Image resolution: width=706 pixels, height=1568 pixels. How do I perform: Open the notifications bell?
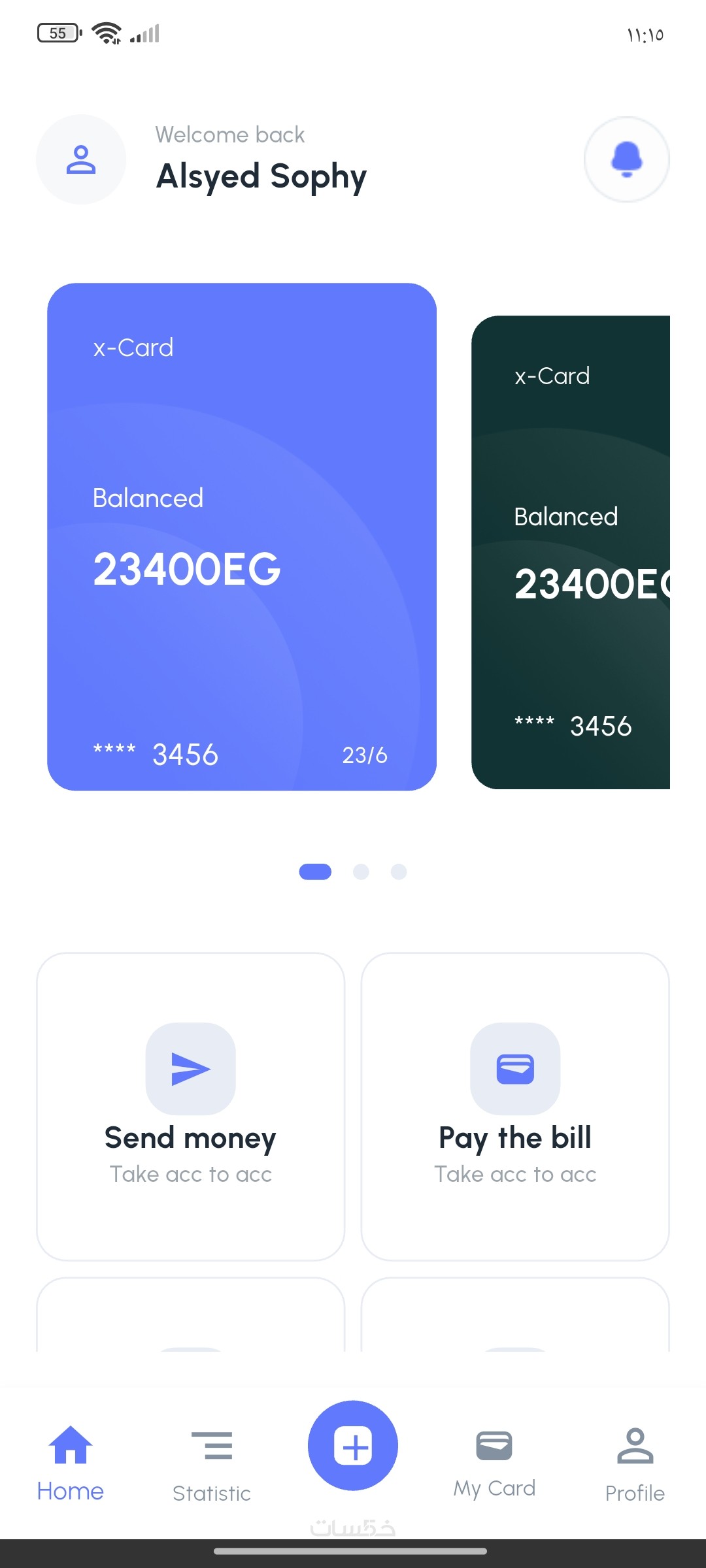[x=626, y=159]
